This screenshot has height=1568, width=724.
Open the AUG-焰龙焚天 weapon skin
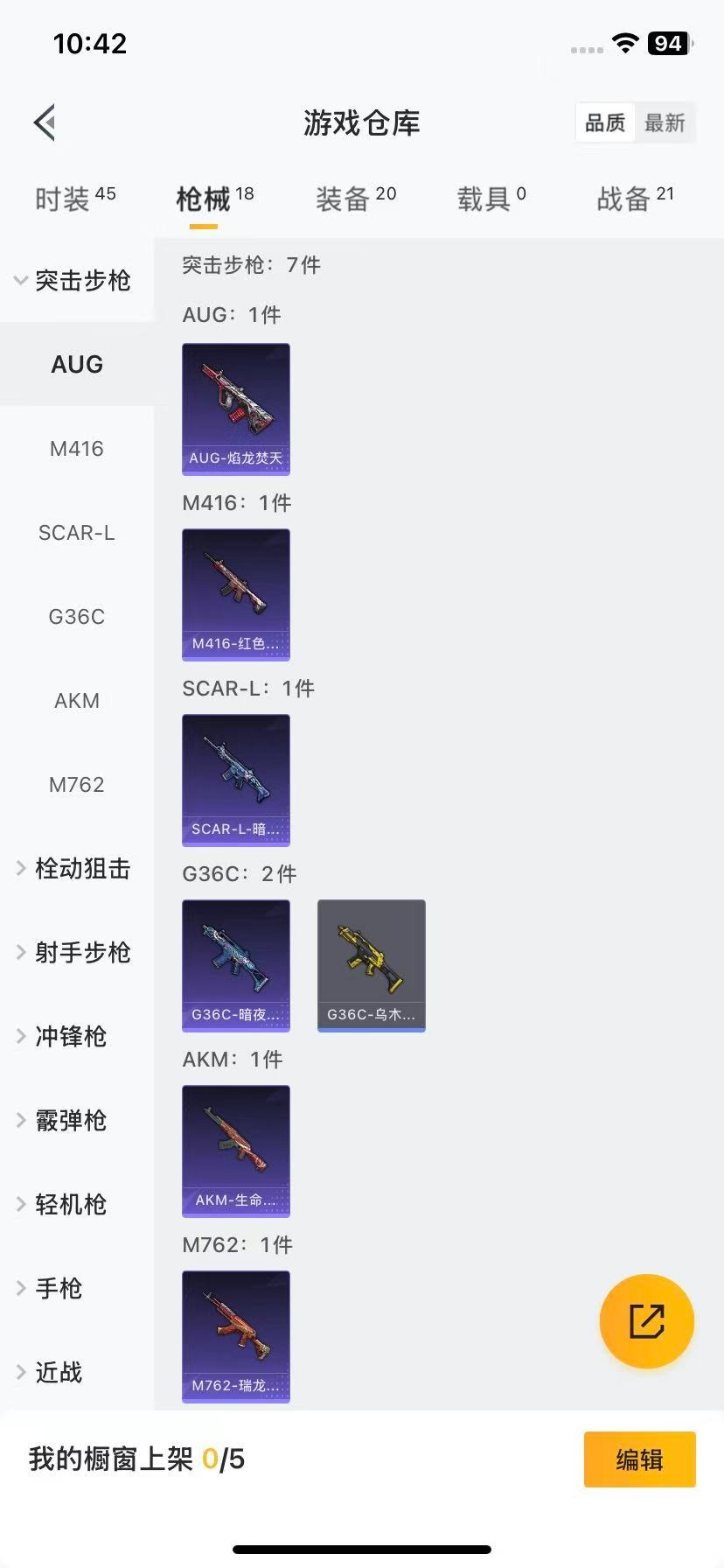point(235,409)
